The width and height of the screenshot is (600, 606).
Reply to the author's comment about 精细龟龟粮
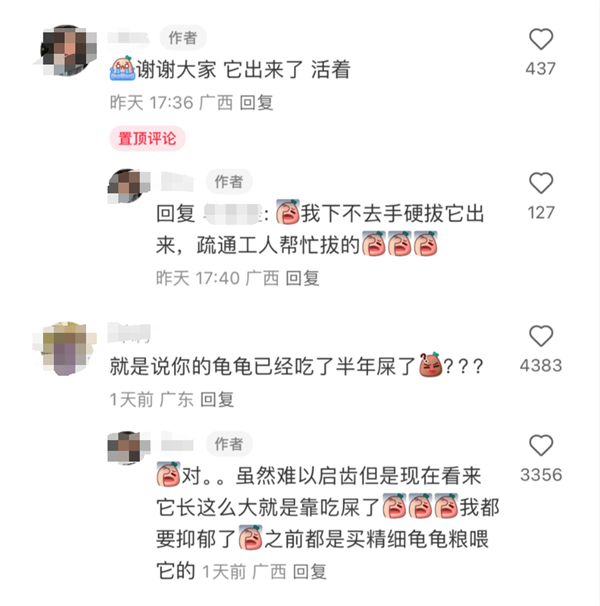pos(309,572)
